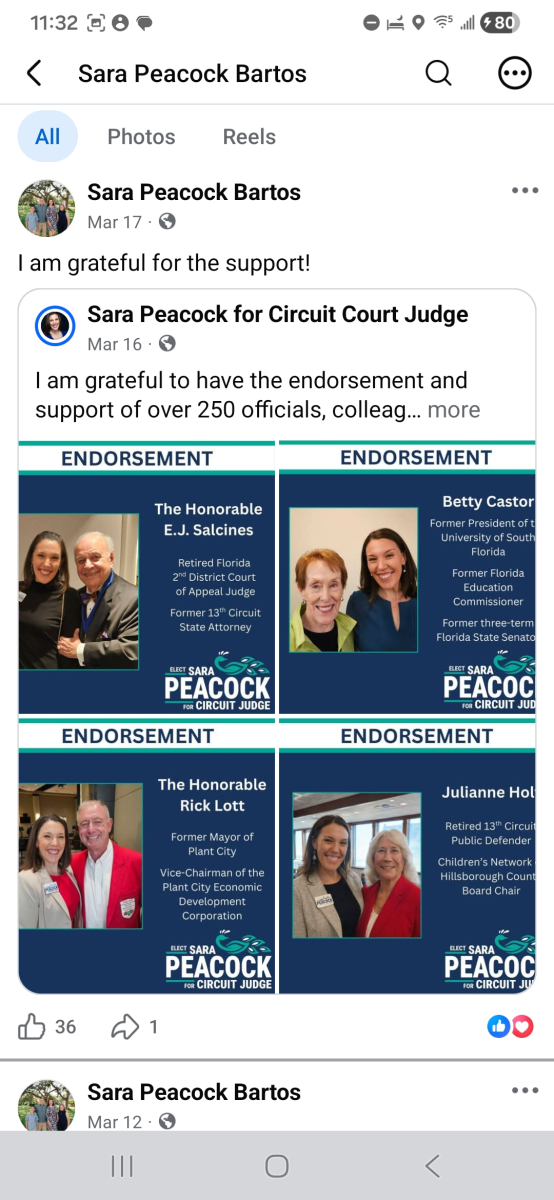View the Betty Castor endorsement image
The image size is (554, 1200).
click(x=407, y=578)
